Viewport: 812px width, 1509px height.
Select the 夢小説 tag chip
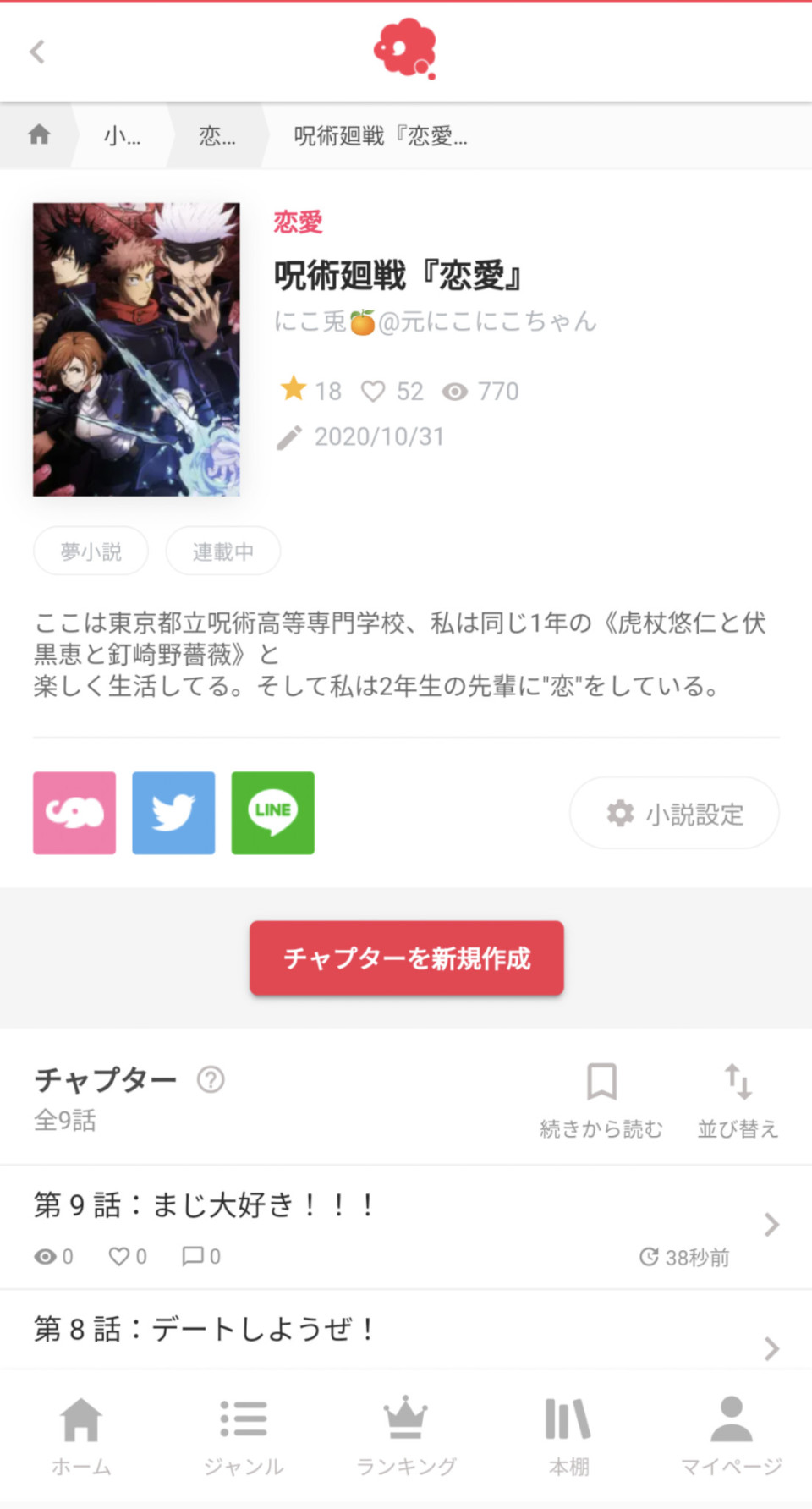coord(91,551)
